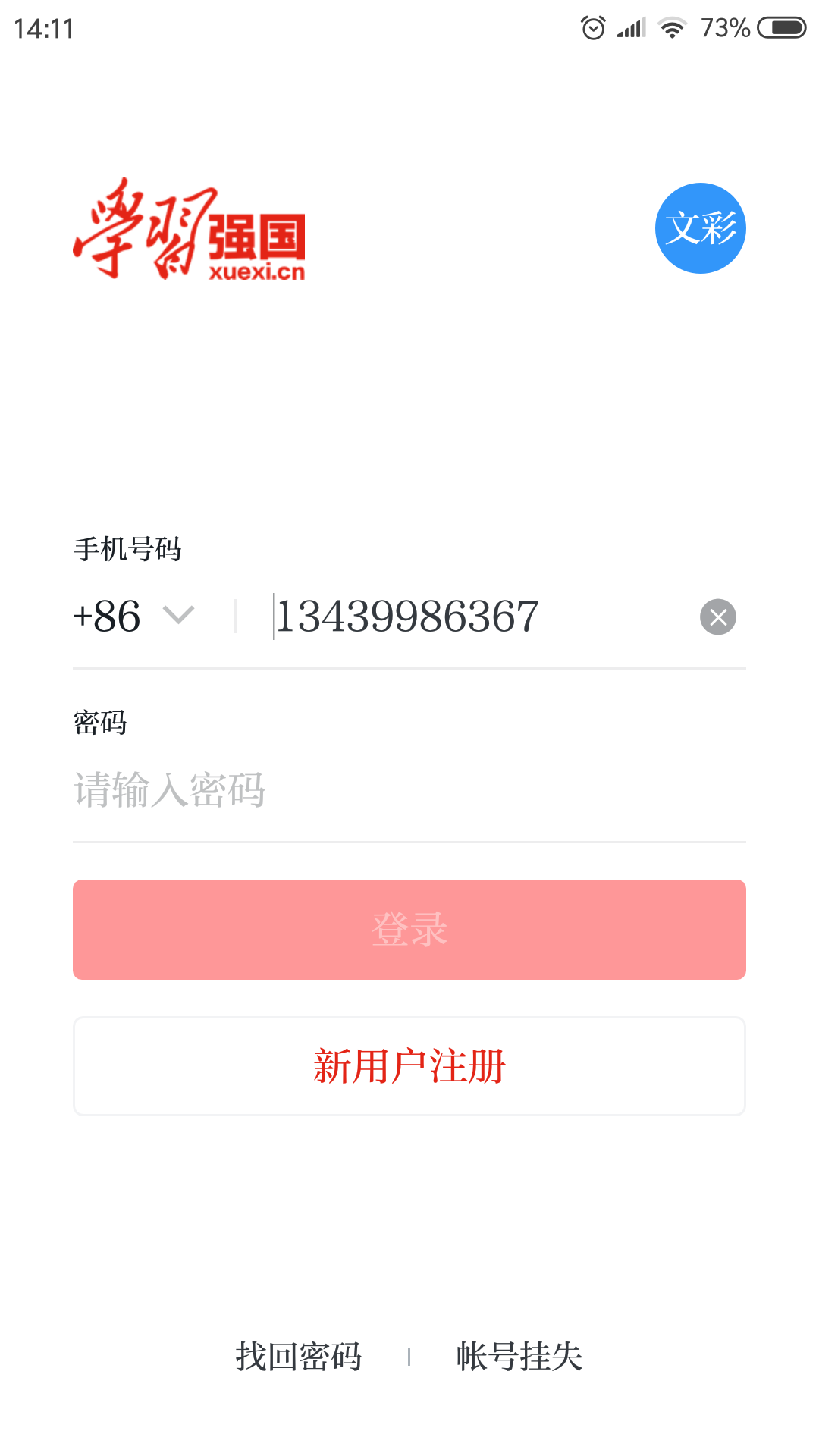This screenshot has height=1456, width=819.
Task: Focus the password input field
Action: [409, 790]
